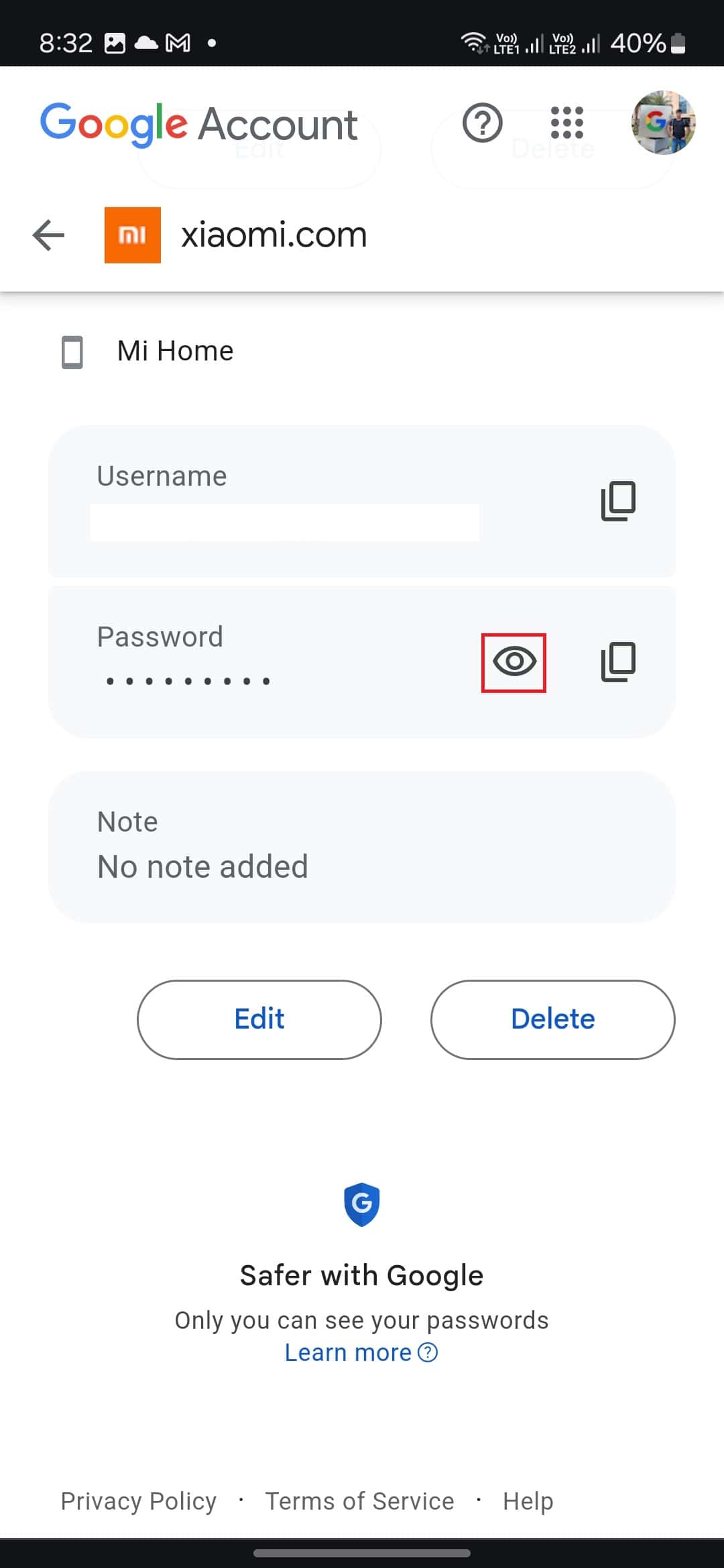Copy the username to the clipboard
724x1568 pixels.
[618, 501]
